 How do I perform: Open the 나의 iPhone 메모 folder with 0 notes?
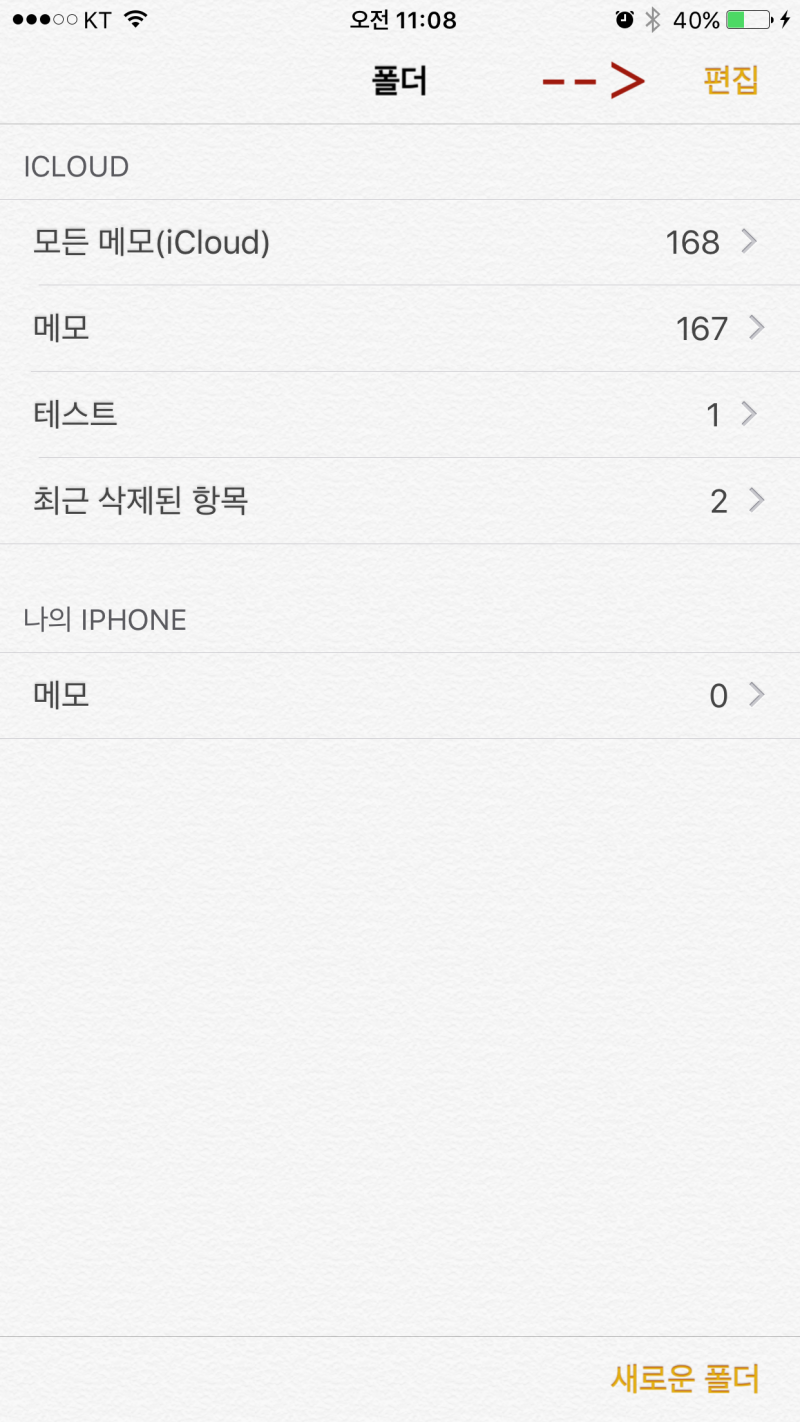400,695
